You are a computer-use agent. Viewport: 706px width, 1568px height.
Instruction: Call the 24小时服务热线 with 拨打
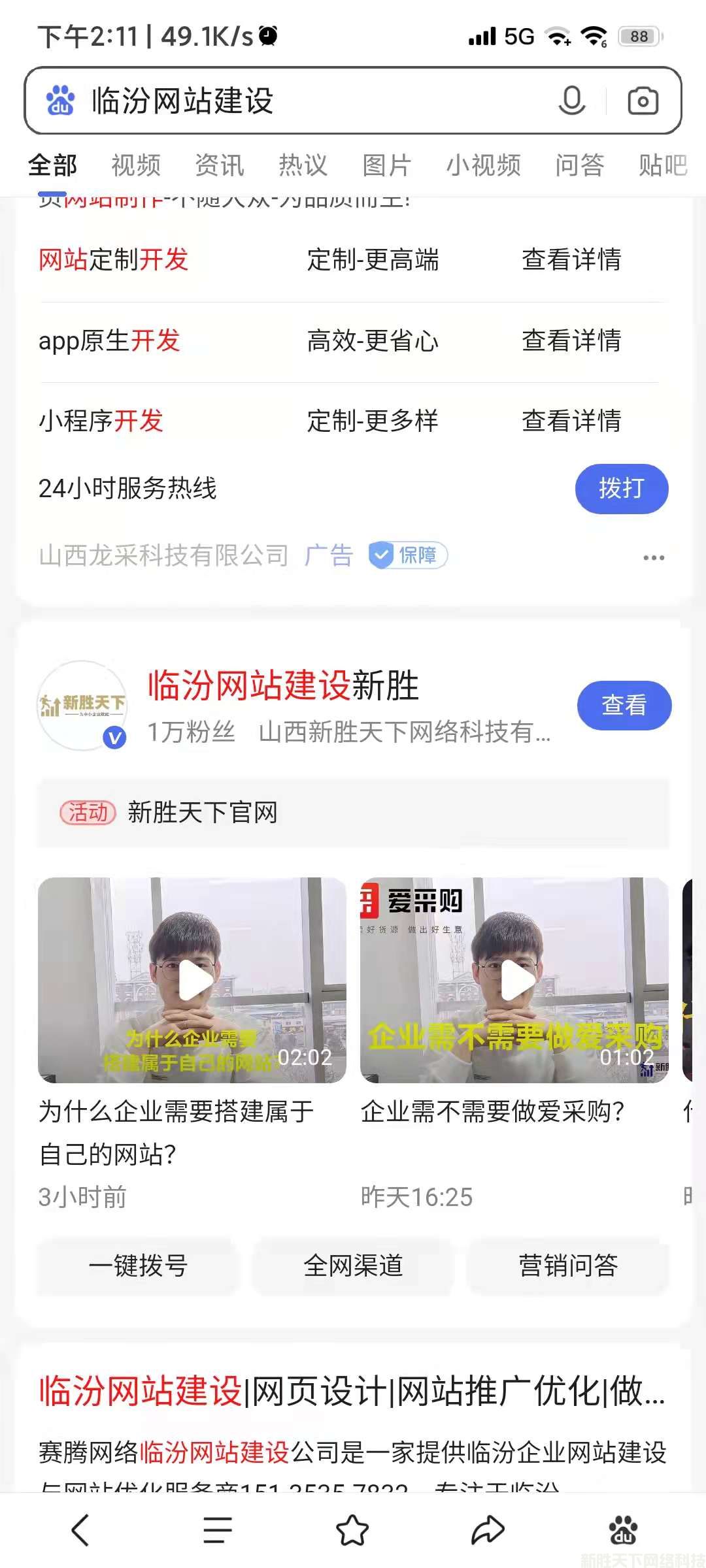[x=621, y=489]
